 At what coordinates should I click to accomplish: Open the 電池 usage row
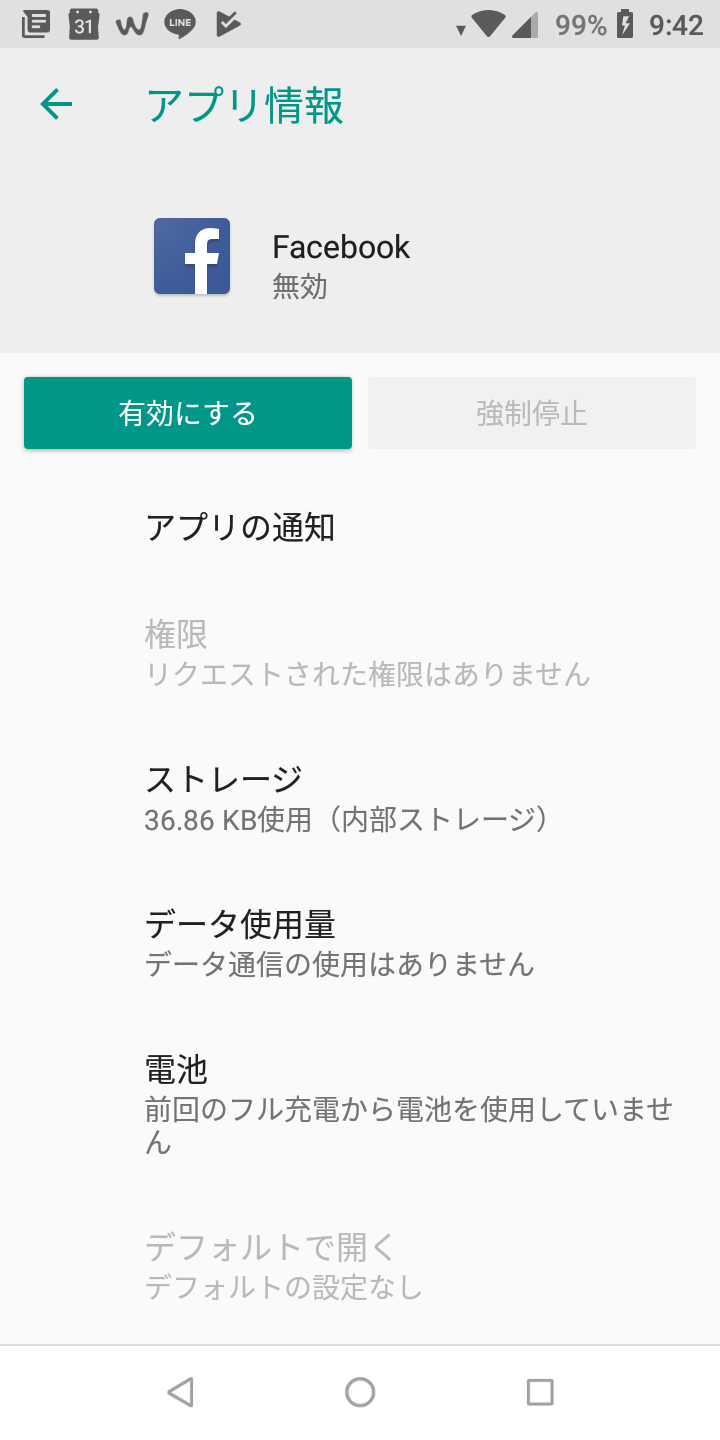(x=360, y=1105)
